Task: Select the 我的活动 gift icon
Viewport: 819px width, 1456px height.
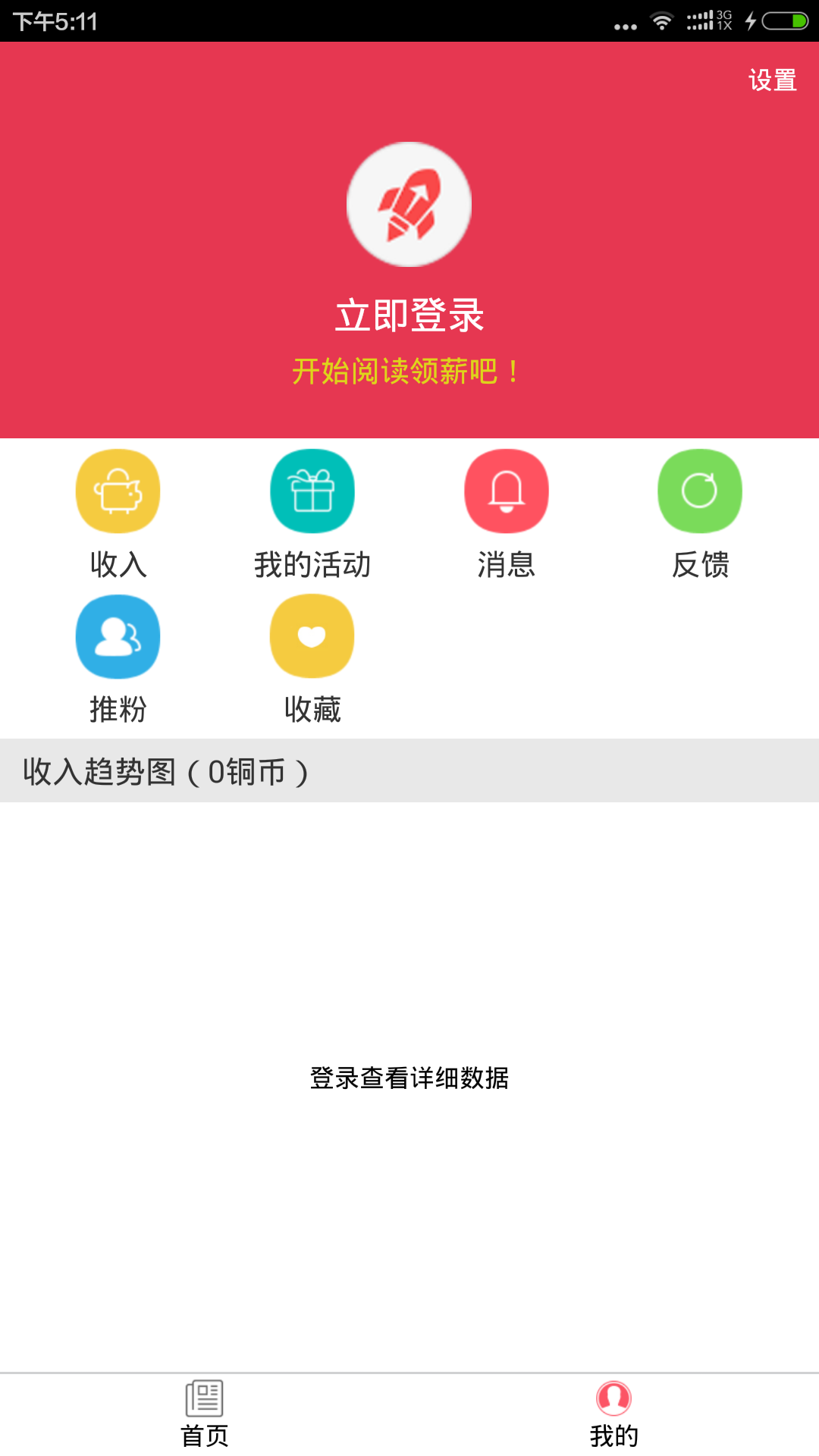Action: (x=312, y=491)
